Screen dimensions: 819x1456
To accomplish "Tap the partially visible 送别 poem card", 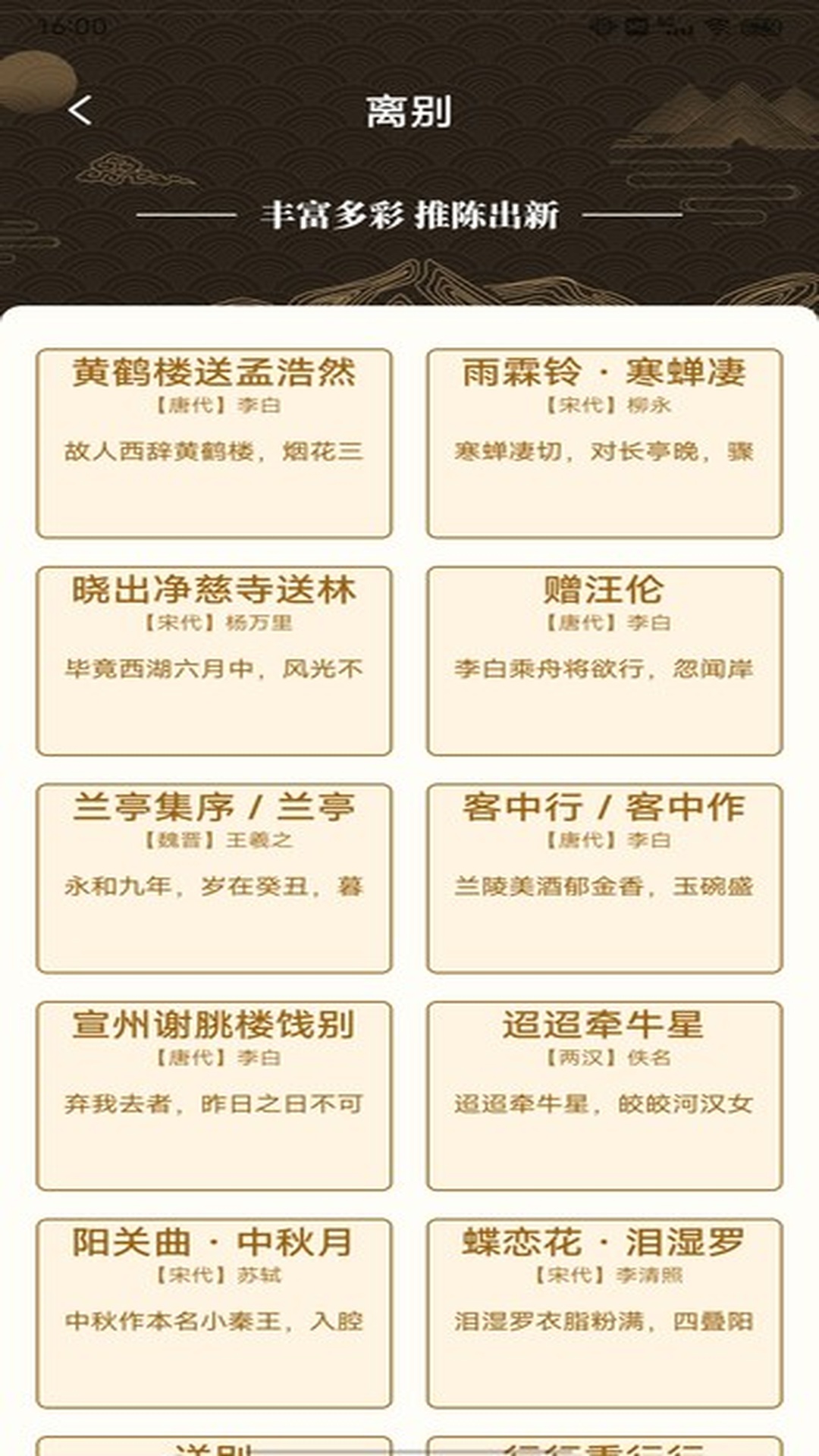I will click(215, 1445).
